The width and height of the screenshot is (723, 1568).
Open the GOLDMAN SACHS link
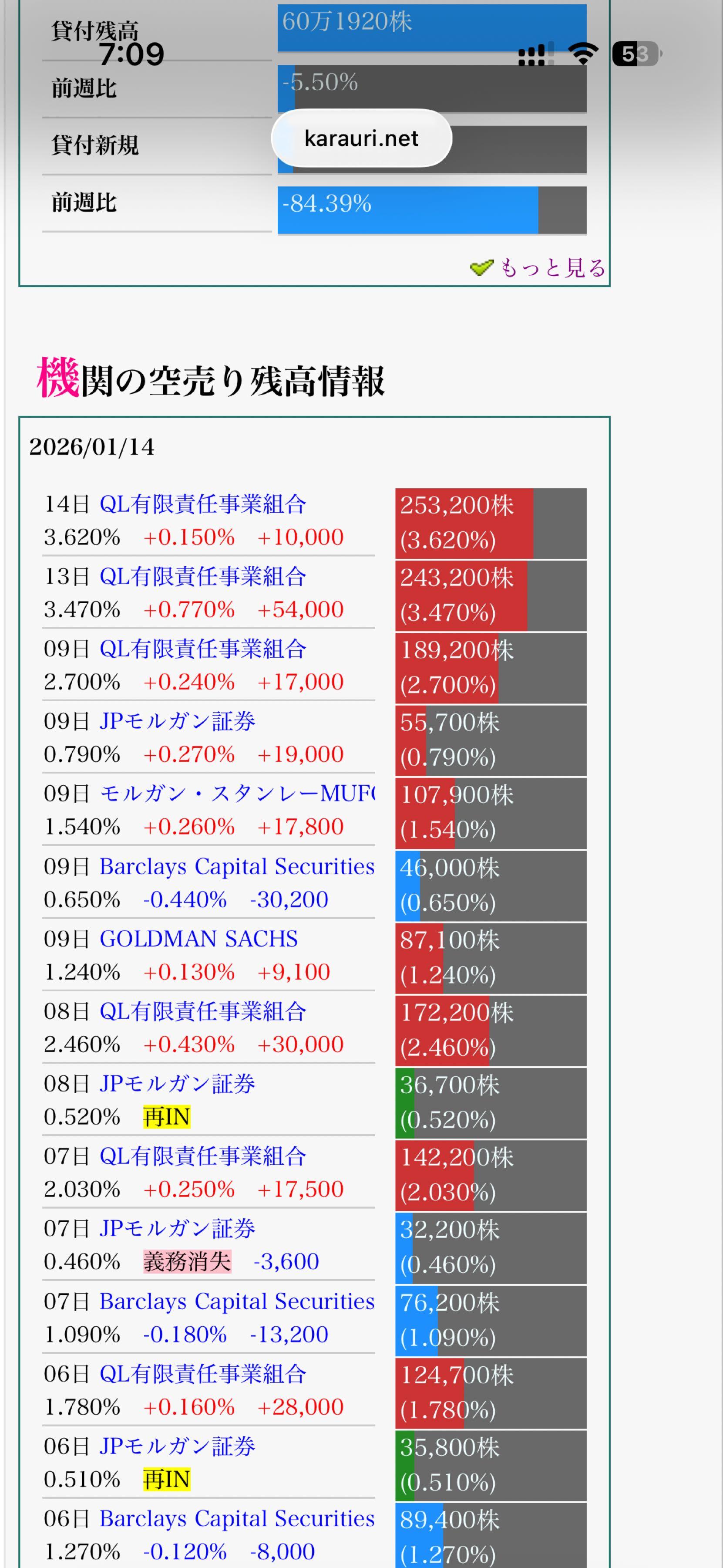click(x=198, y=939)
